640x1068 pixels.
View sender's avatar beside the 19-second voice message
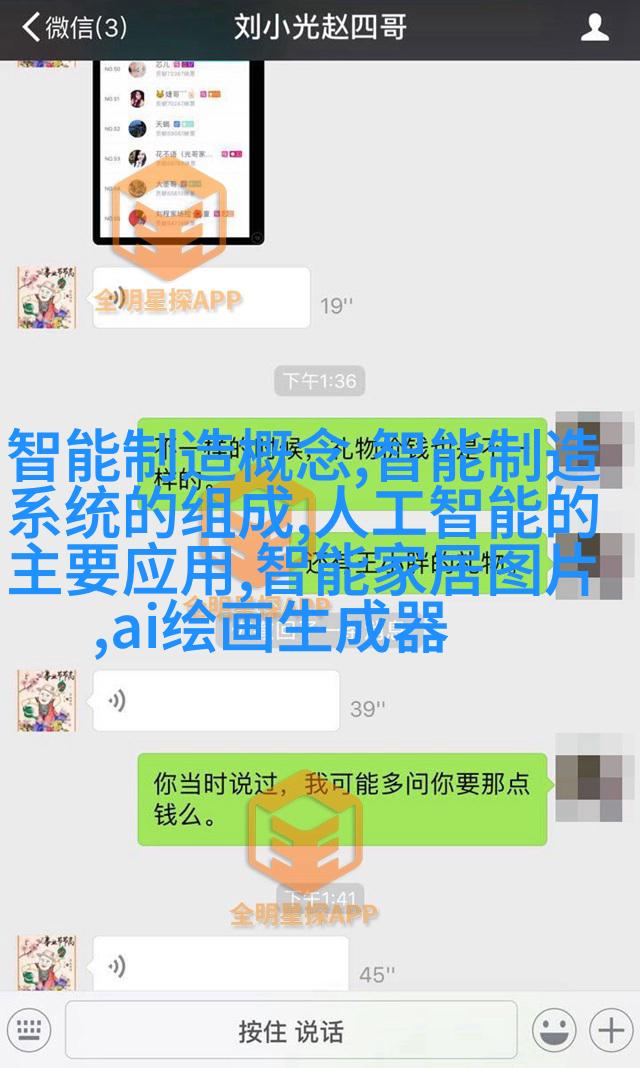pyautogui.click(x=47, y=298)
